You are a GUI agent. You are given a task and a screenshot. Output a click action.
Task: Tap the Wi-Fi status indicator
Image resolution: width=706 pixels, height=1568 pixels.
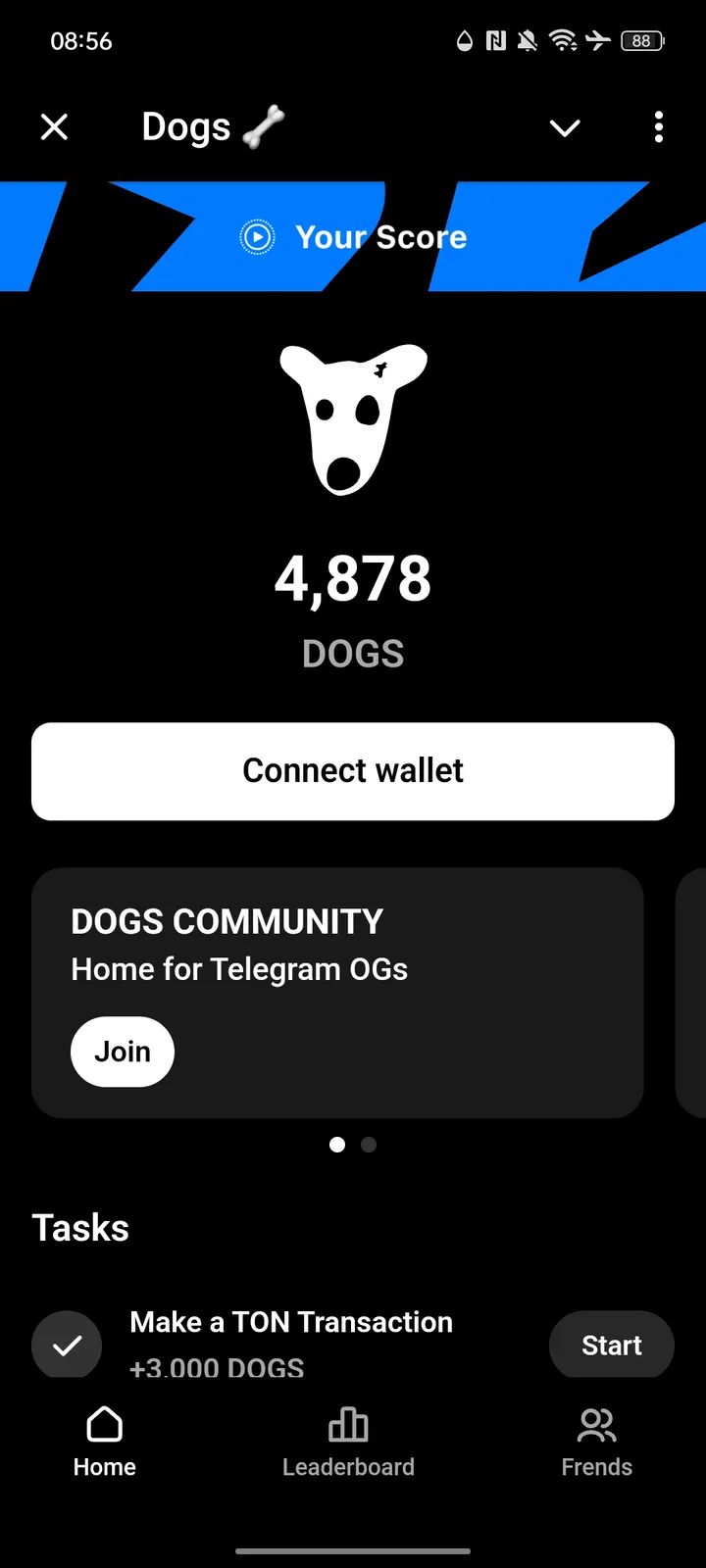point(563,41)
